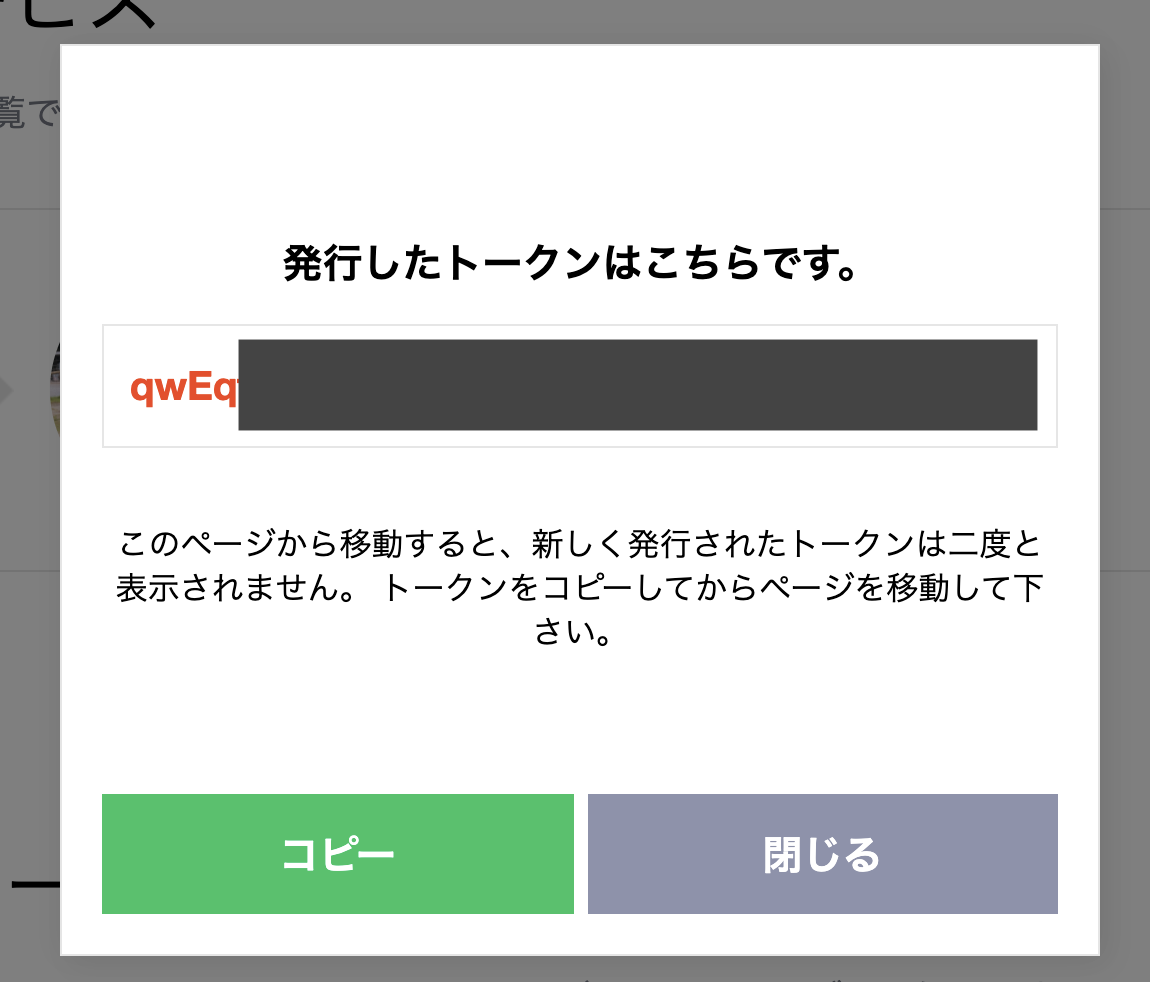1150x982 pixels.
Task: Close the dialog with 閉じる
Action: 822,854
